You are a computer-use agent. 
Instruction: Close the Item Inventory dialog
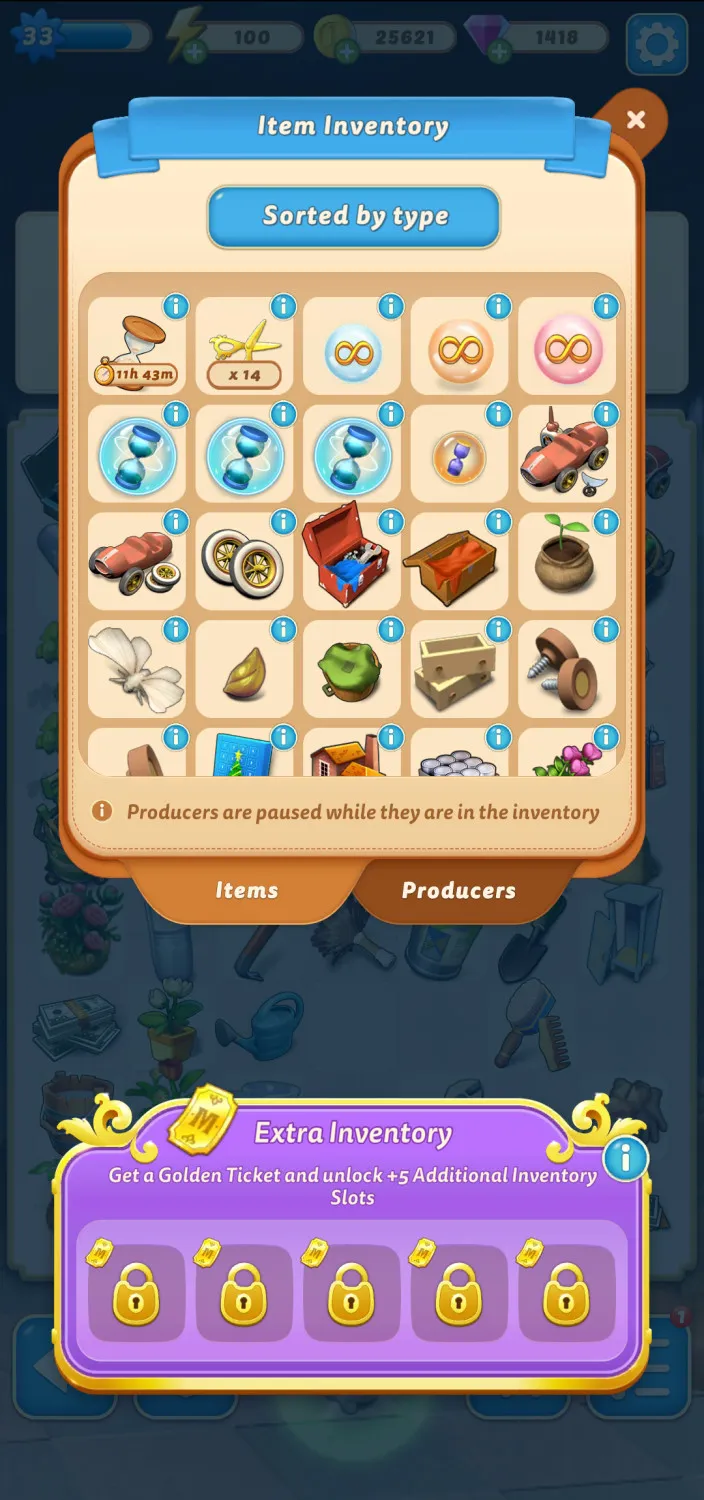coord(636,120)
